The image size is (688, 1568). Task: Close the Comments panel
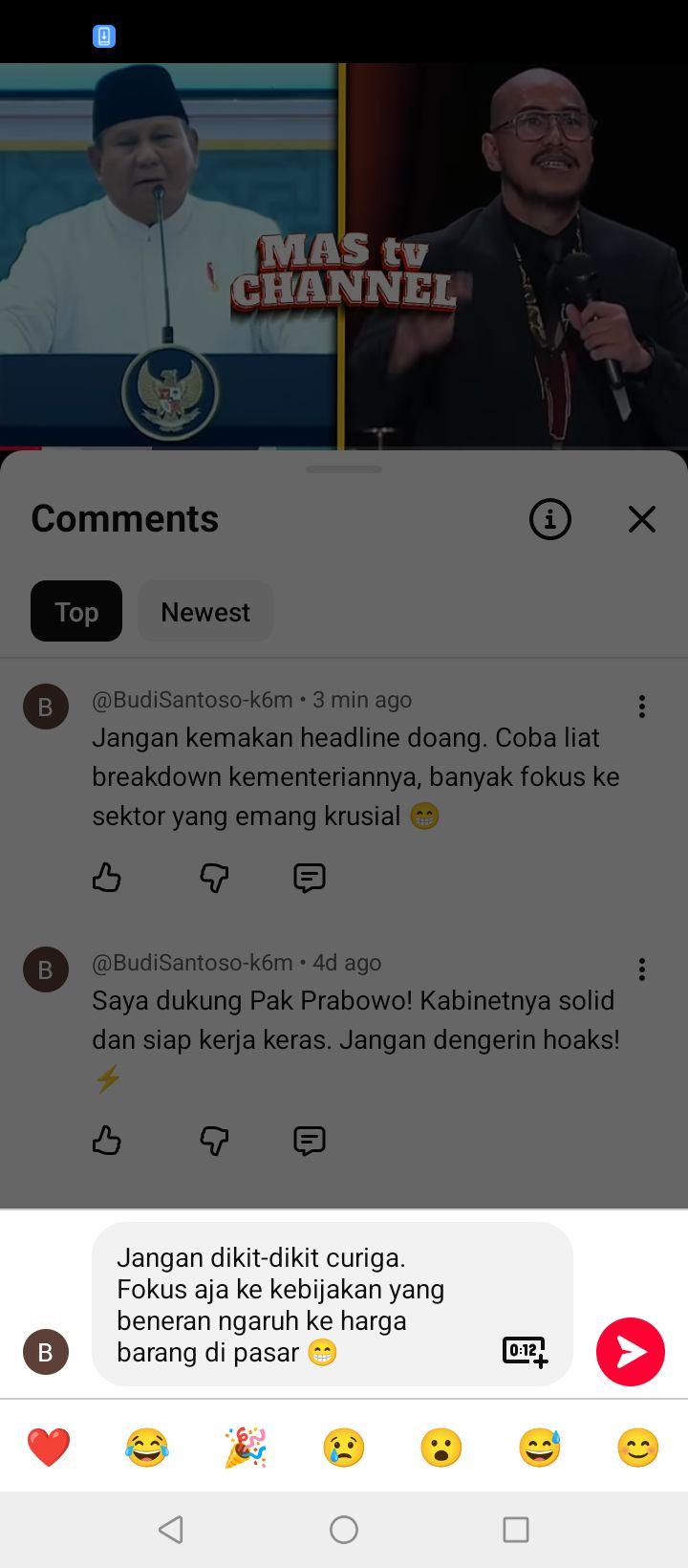[641, 519]
